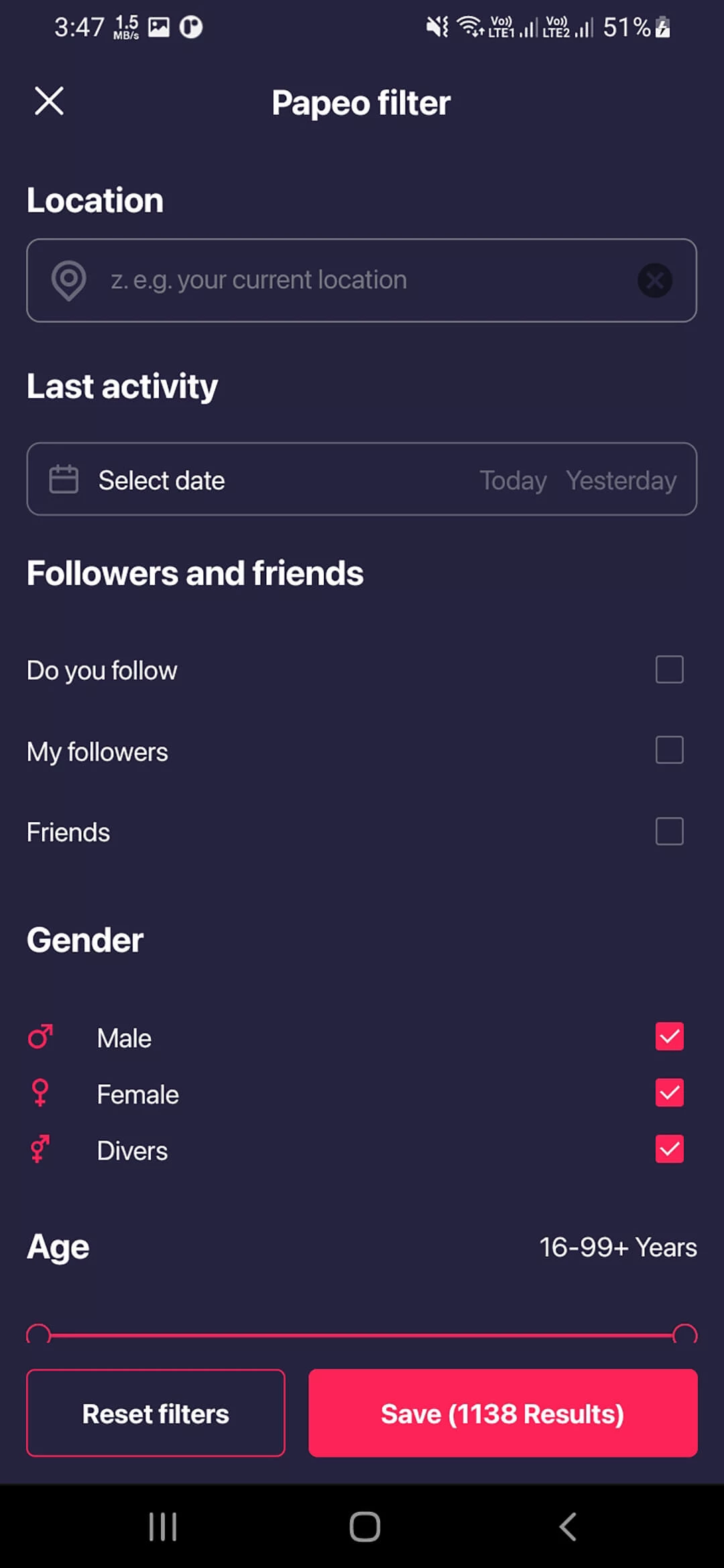Select Yesterday for last activity
Screen dimensions: 724x1568
click(621, 479)
